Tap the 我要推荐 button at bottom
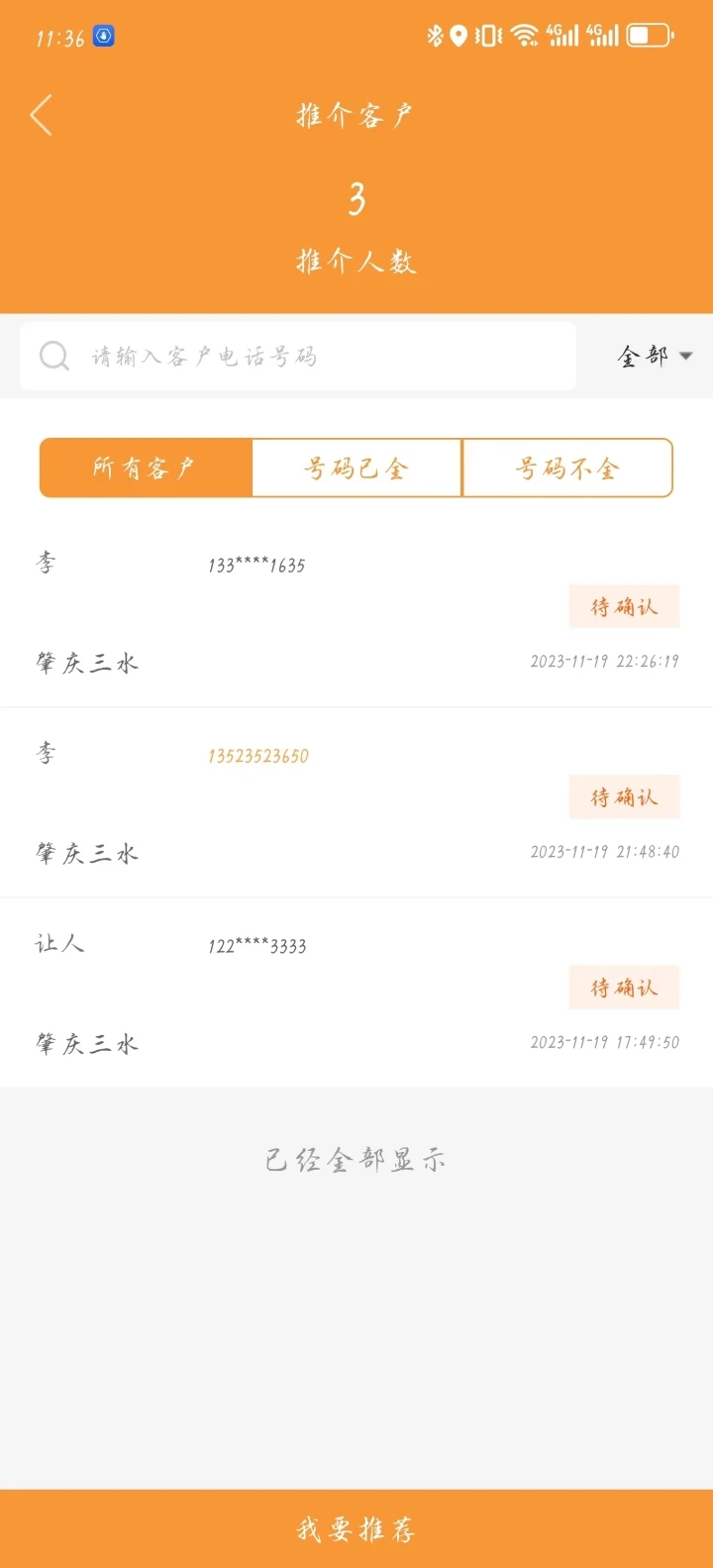The height and width of the screenshot is (1568, 713). pos(356,1528)
